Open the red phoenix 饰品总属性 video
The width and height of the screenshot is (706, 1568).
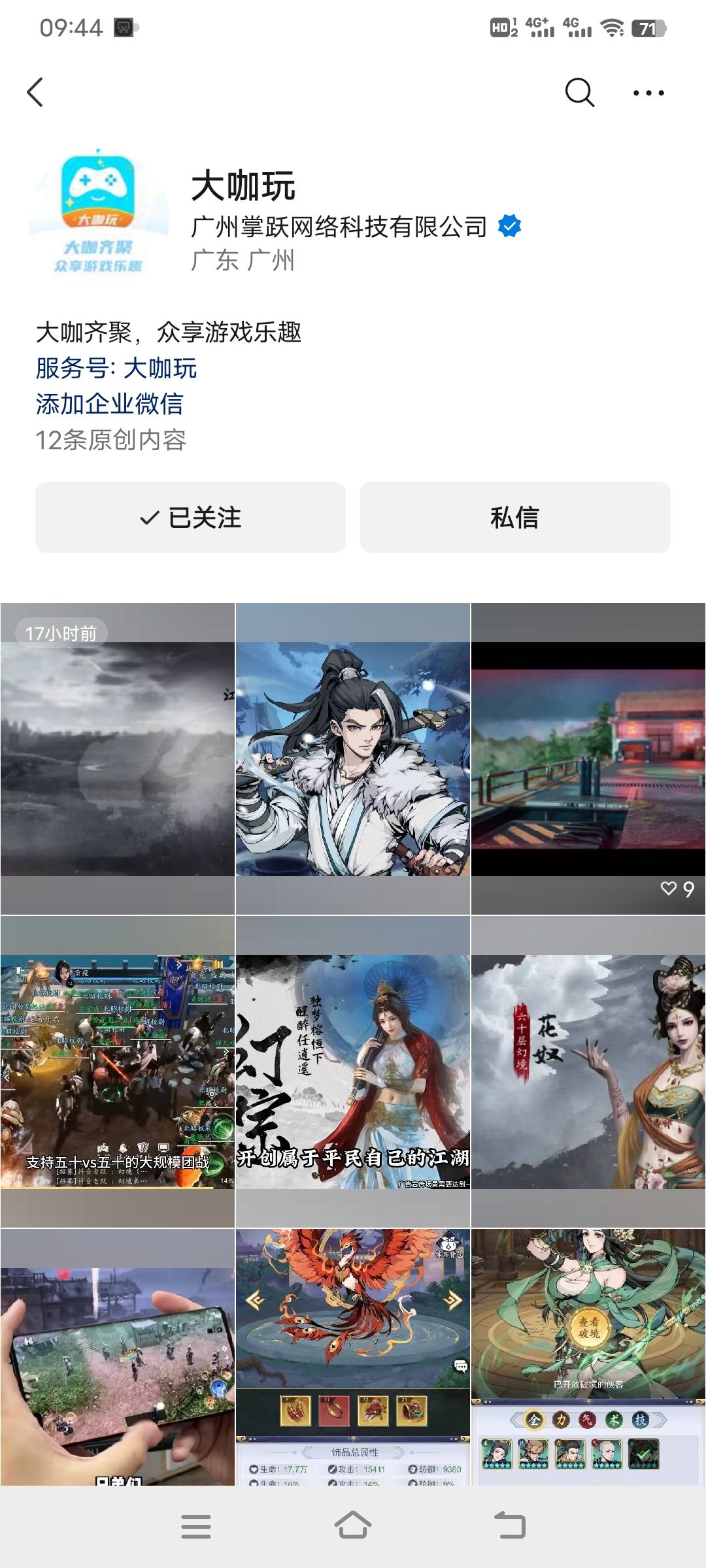coord(353,1359)
